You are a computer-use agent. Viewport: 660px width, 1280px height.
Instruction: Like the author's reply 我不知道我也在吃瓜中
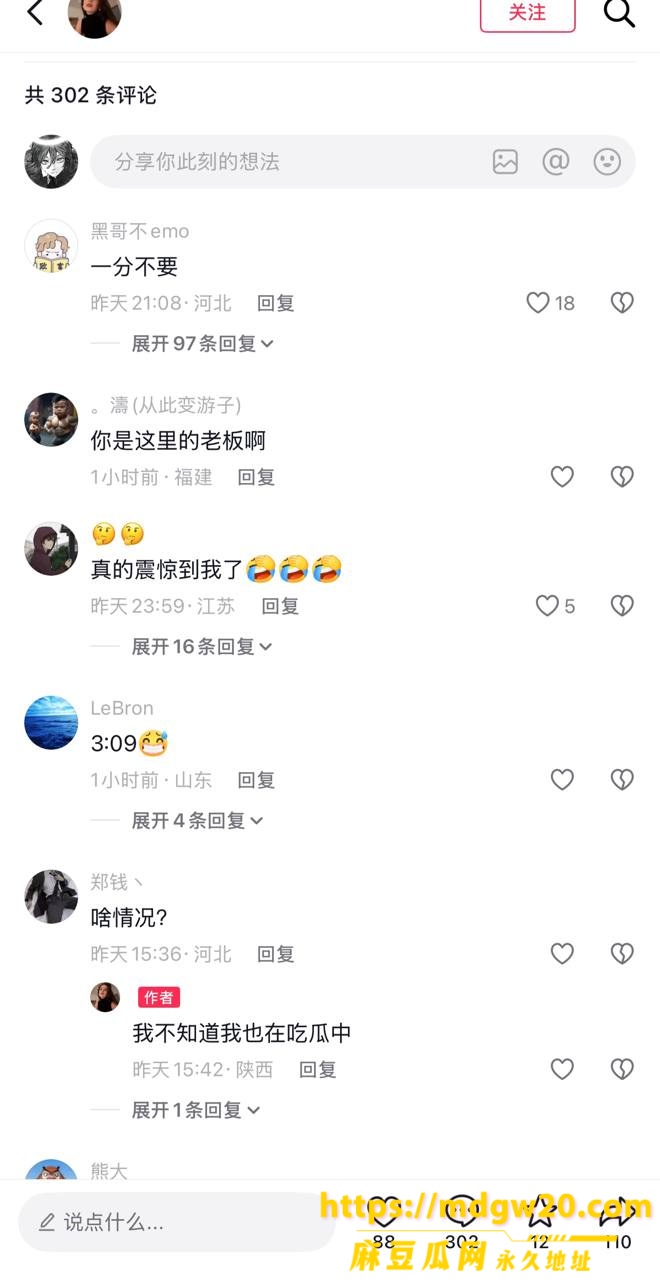[563, 1070]
